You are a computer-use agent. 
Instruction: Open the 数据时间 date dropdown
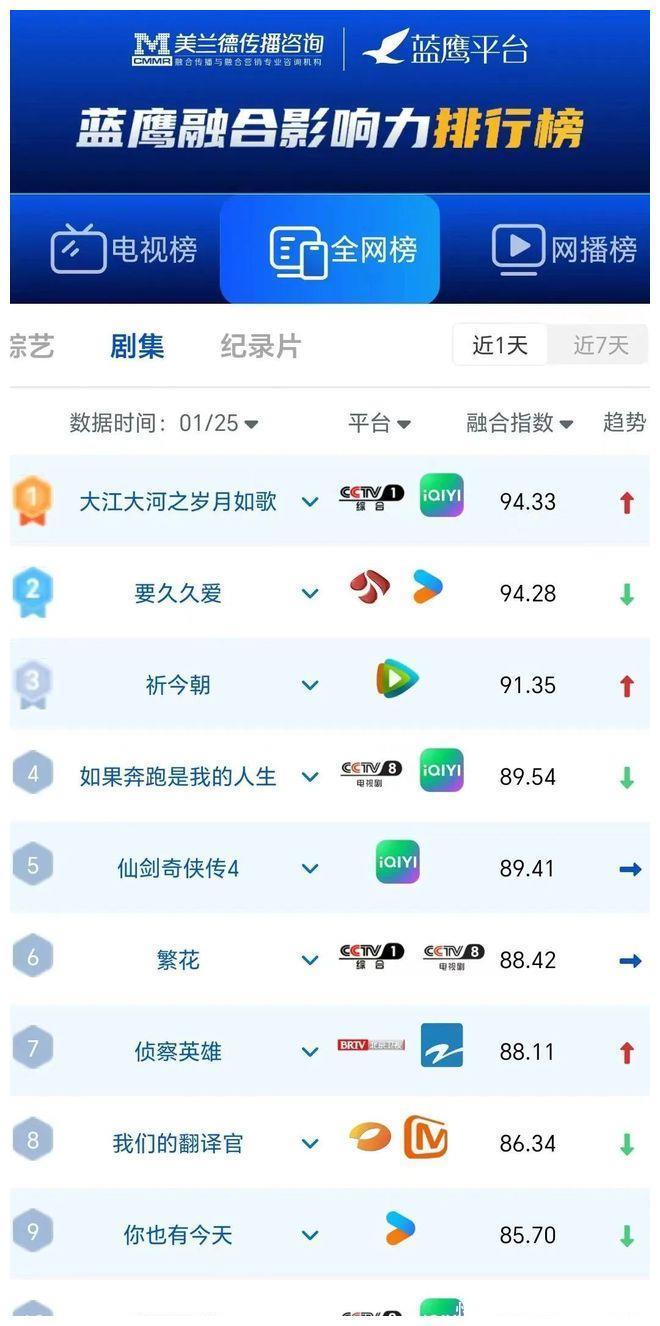coord(165,423)
